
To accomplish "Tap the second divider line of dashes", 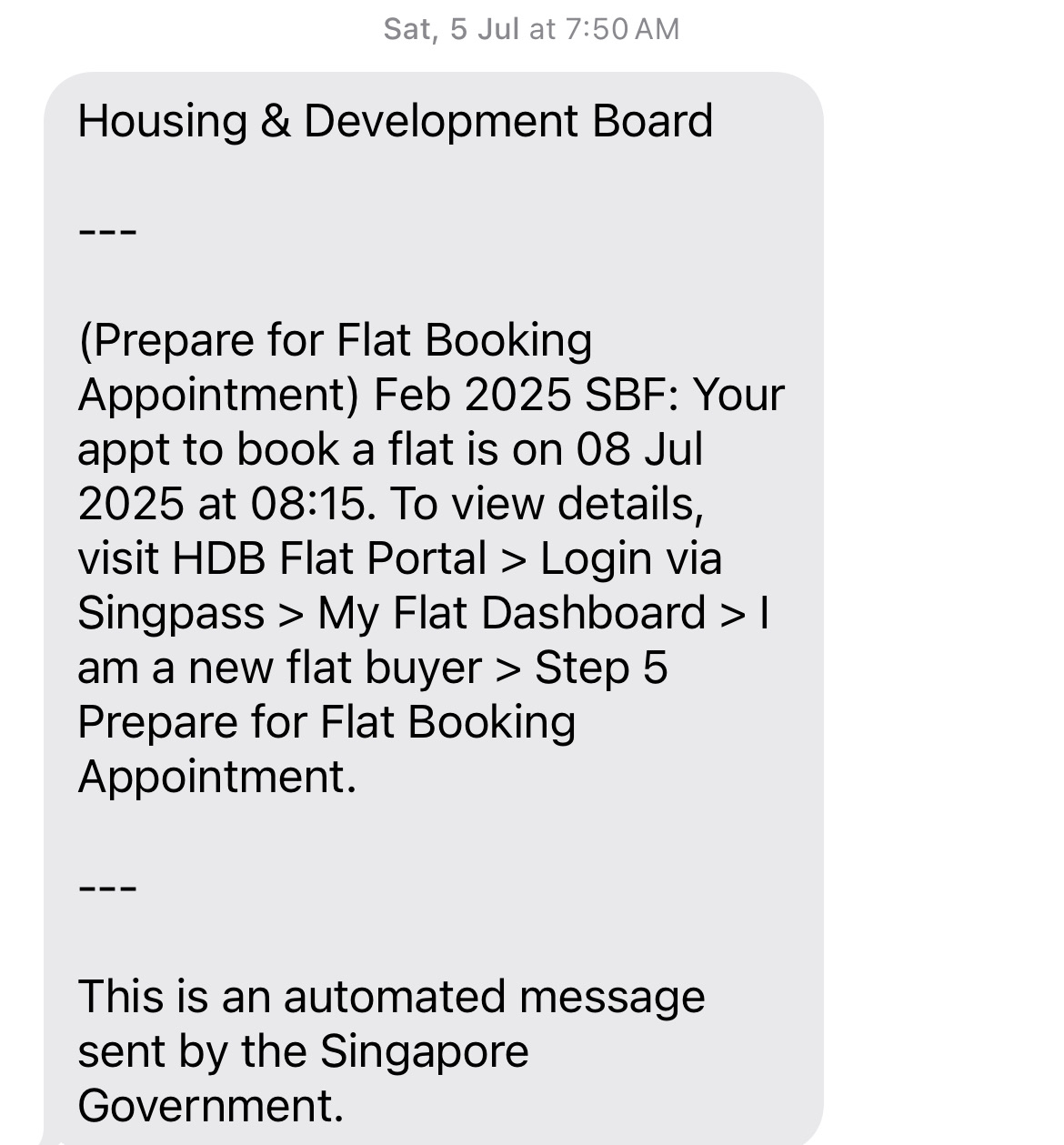I will 107,887.
